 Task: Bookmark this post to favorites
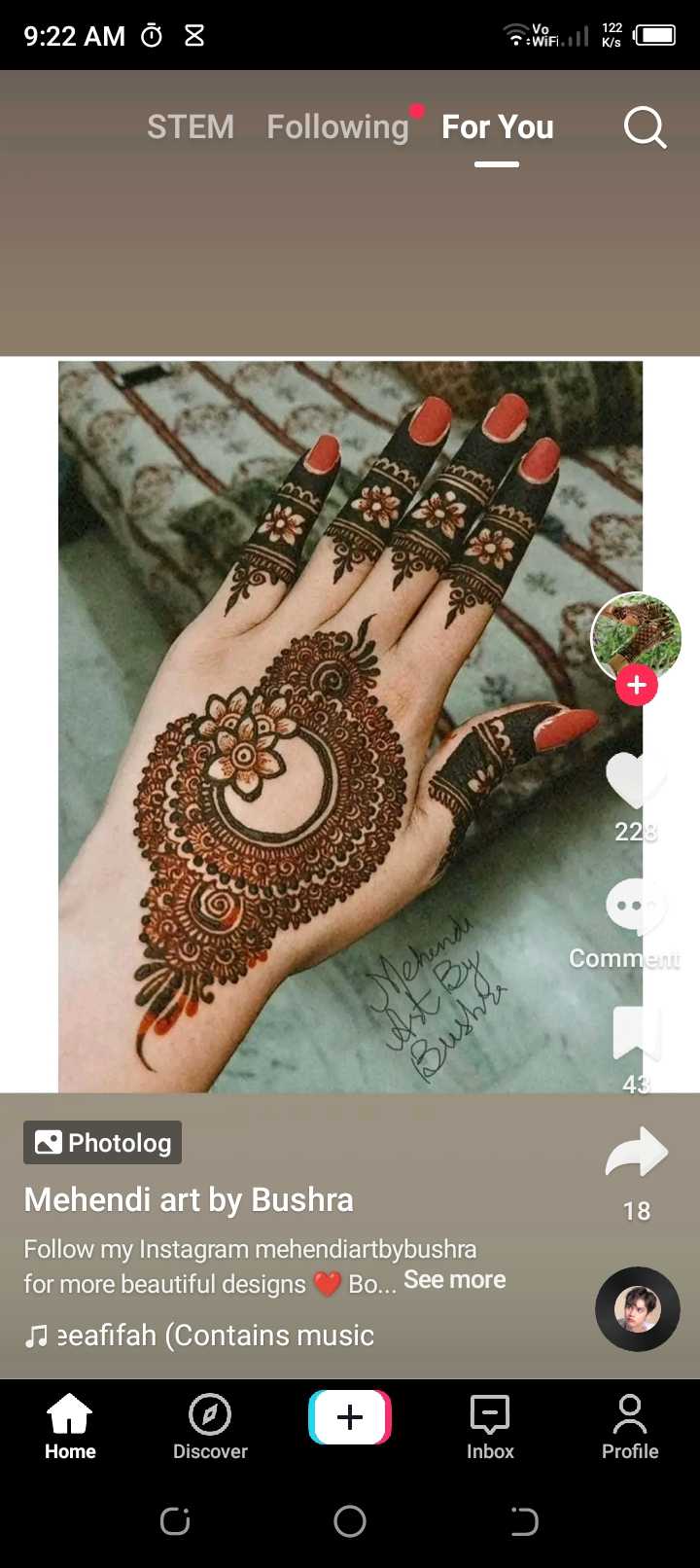[637, 1033]
